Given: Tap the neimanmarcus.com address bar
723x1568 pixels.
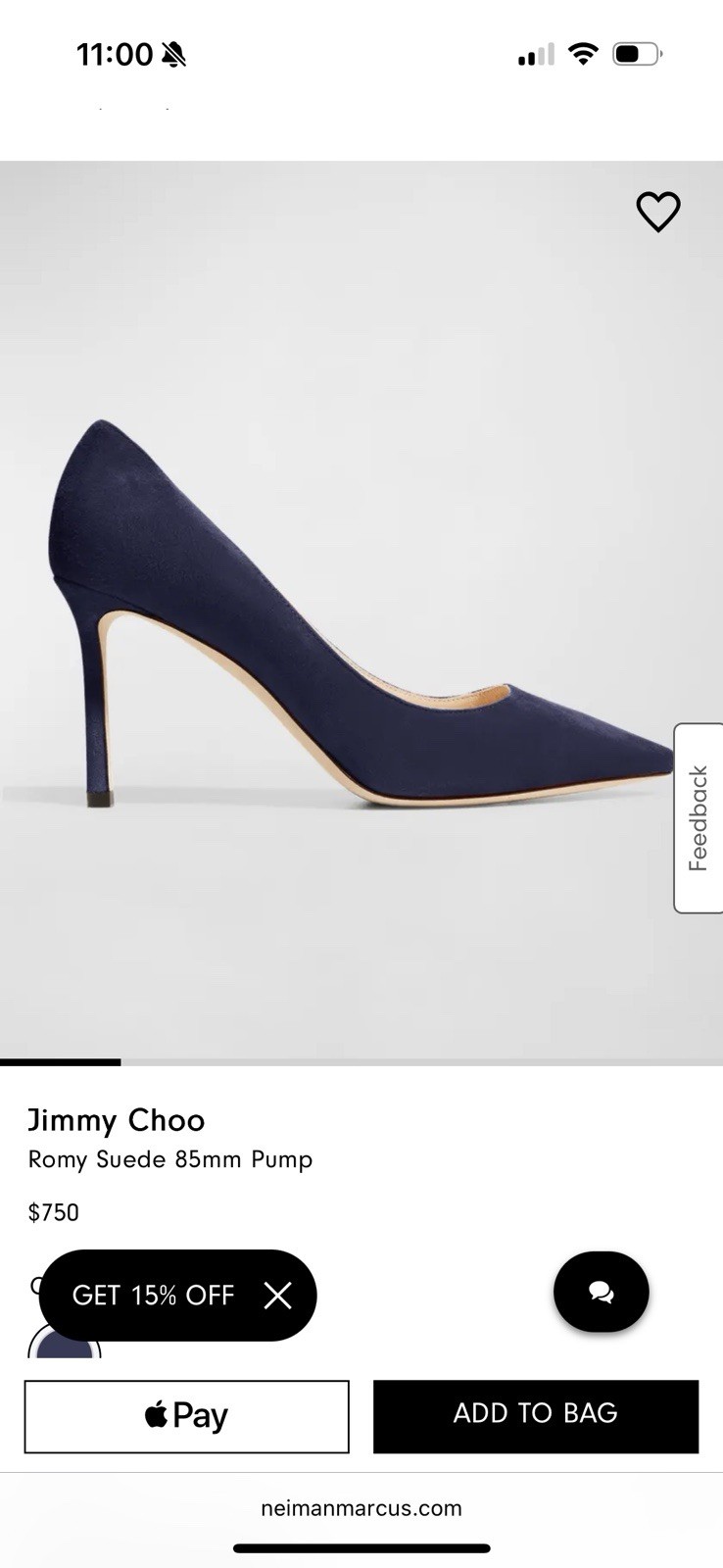Looking at the screenshot, I should [361, 1508].
